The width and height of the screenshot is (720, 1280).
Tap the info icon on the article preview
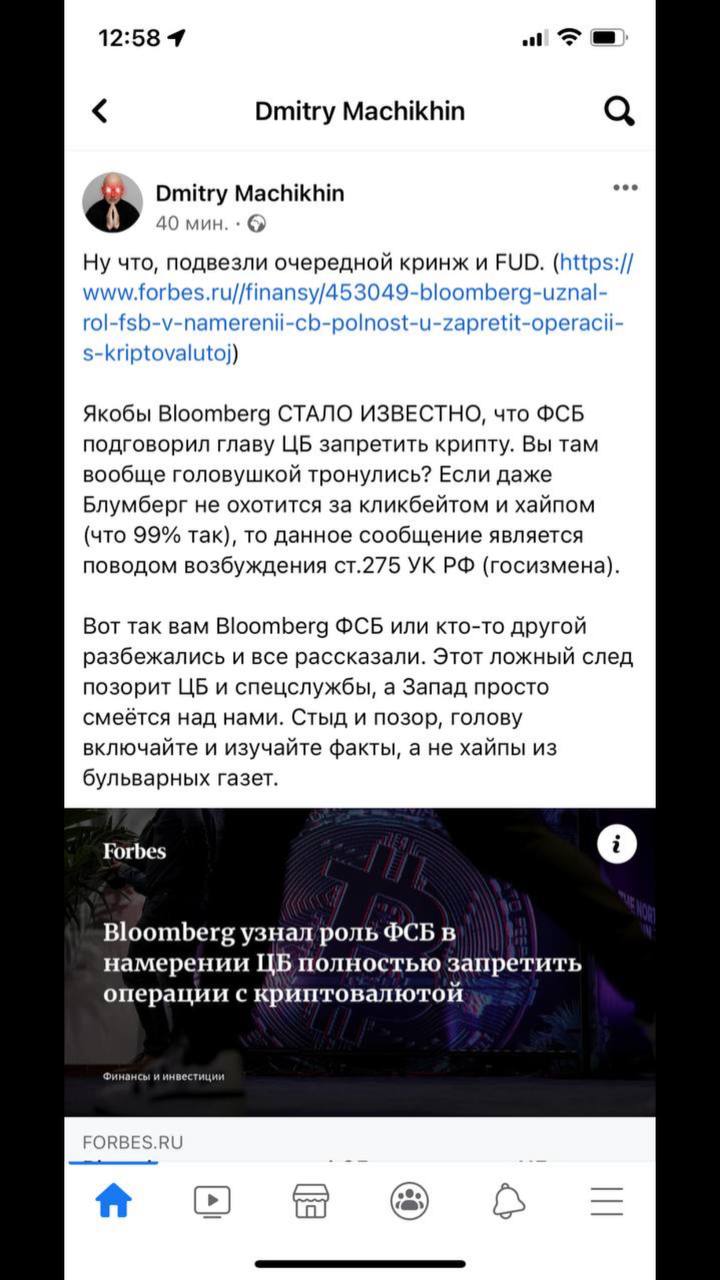(617, 845)
